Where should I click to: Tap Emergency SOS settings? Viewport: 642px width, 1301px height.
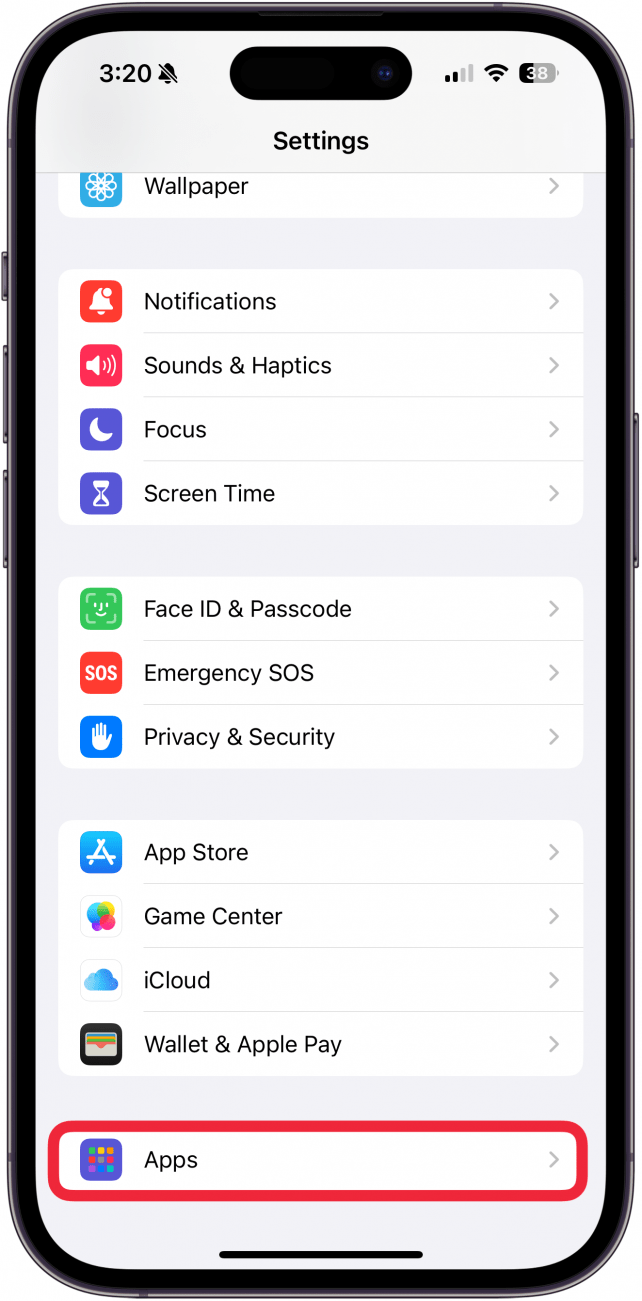click(320, 673)
